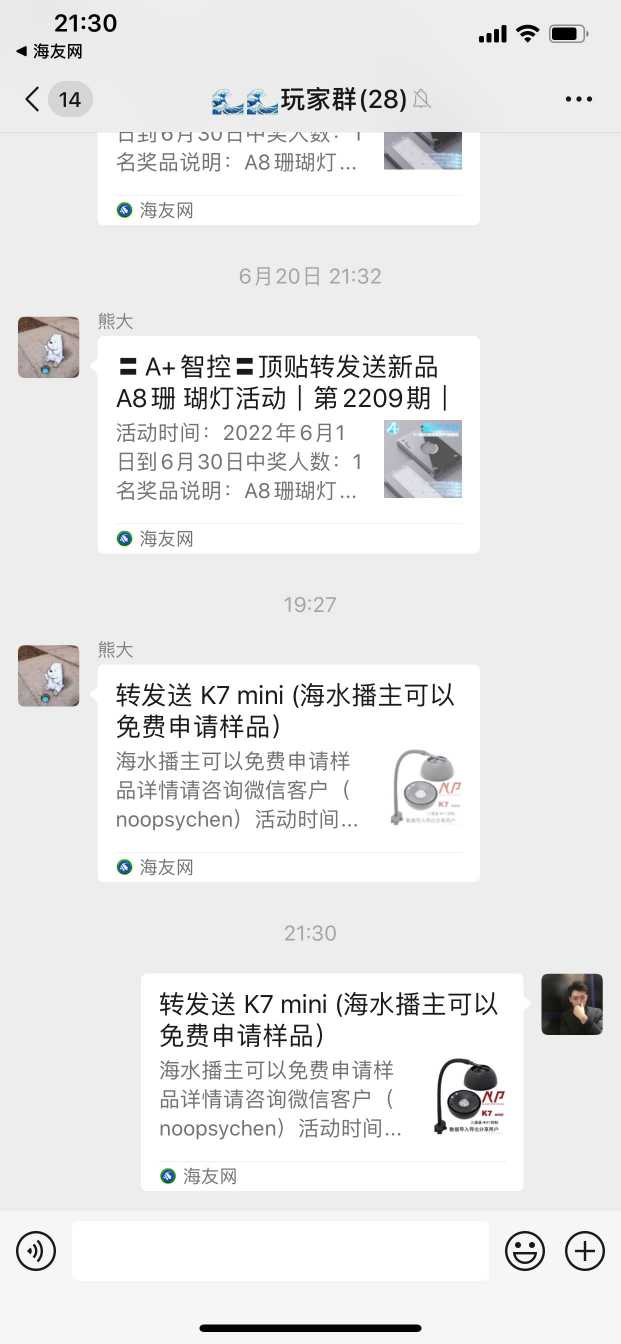Viewport: 621px width, 1344px height.
Task: Open the K7 mini card sent by 熊大
Action: click(288, 772)
